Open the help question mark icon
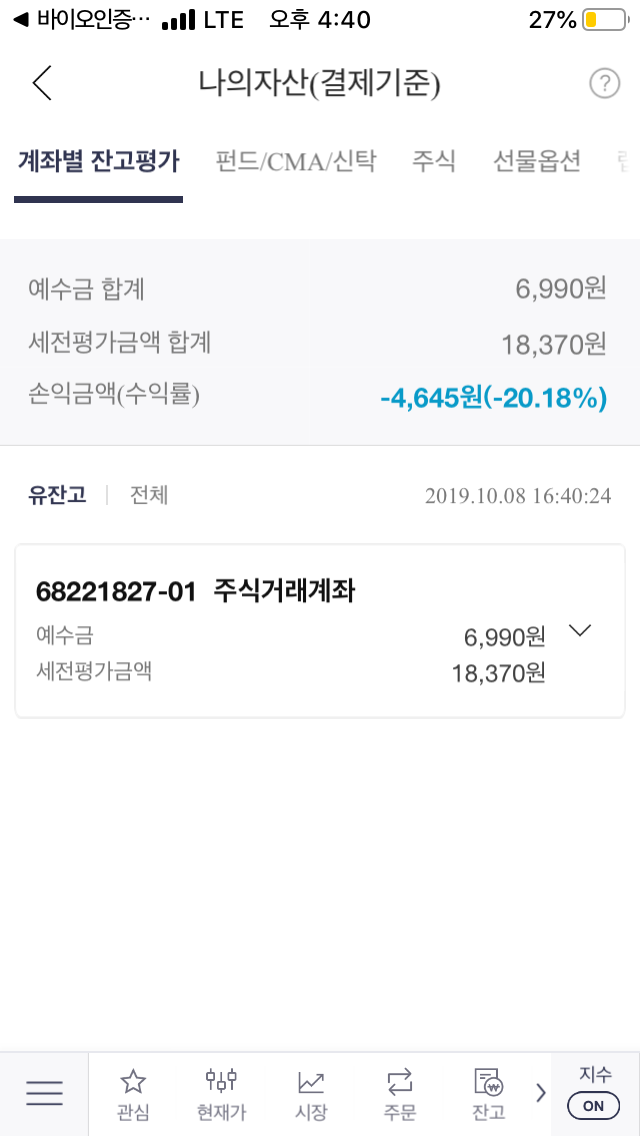640x1136 pixels. pyautogui.click(x=604, y=84)
